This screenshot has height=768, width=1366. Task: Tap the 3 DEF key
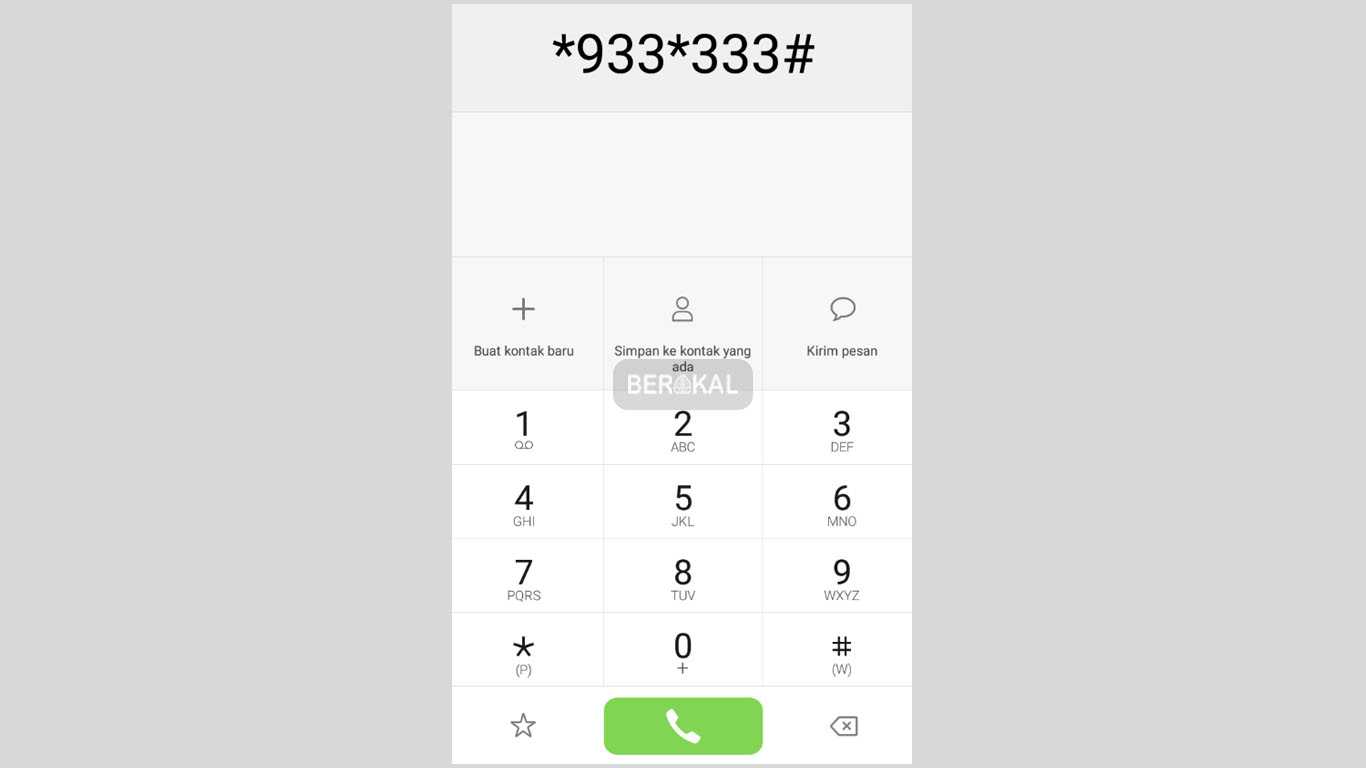pos(842,429)
